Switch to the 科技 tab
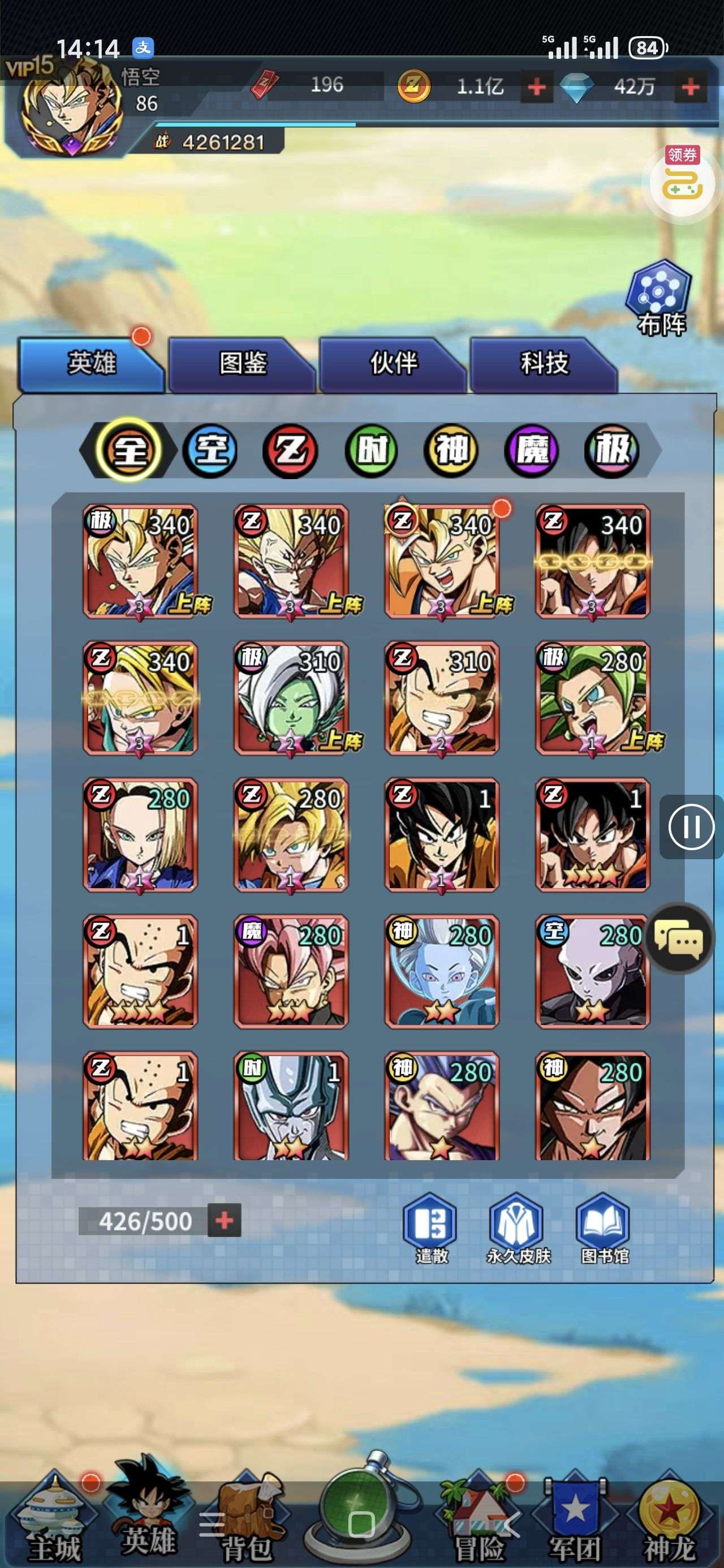This screenshot has height=1568, width=724. click(x=543, y=363)
